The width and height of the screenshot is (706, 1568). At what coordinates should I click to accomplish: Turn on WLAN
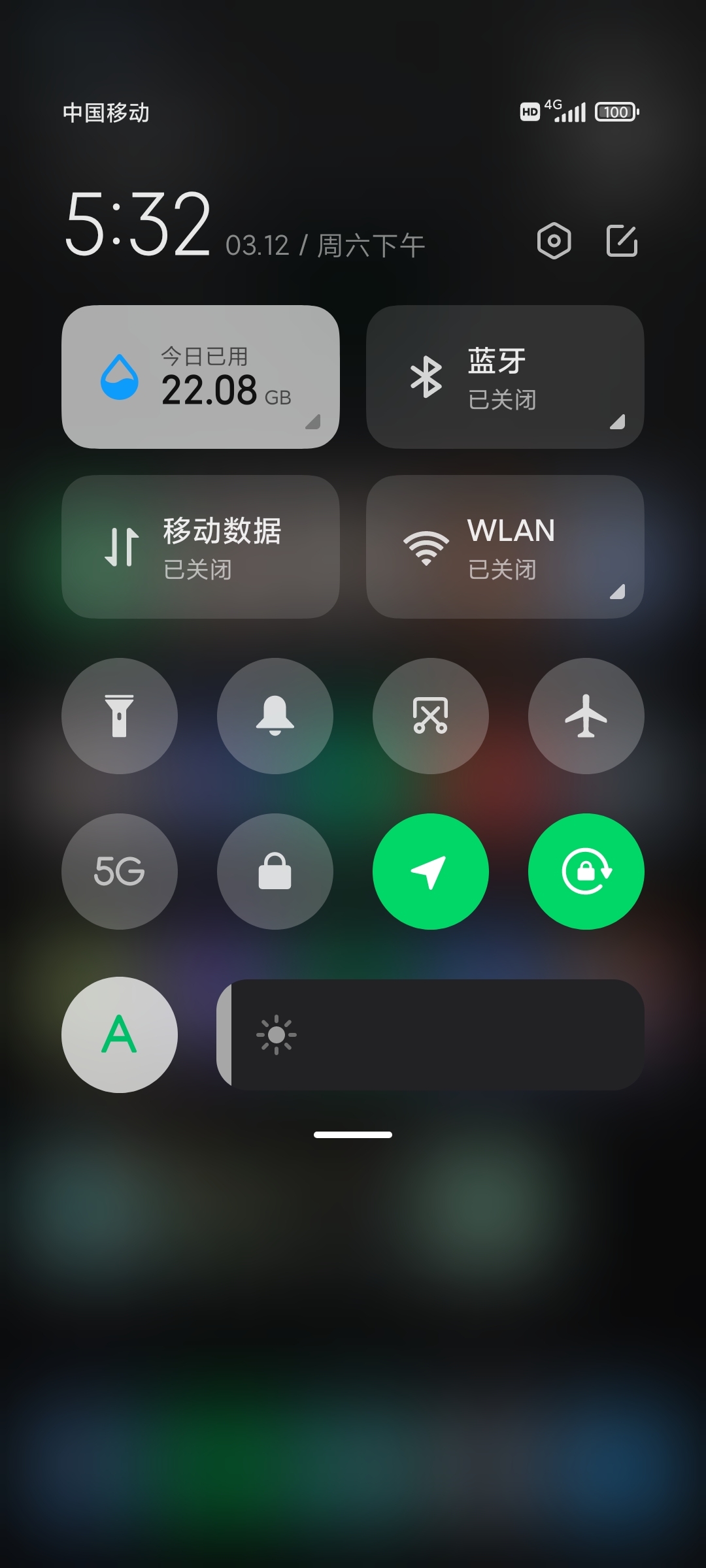click(x=505, y=547)
